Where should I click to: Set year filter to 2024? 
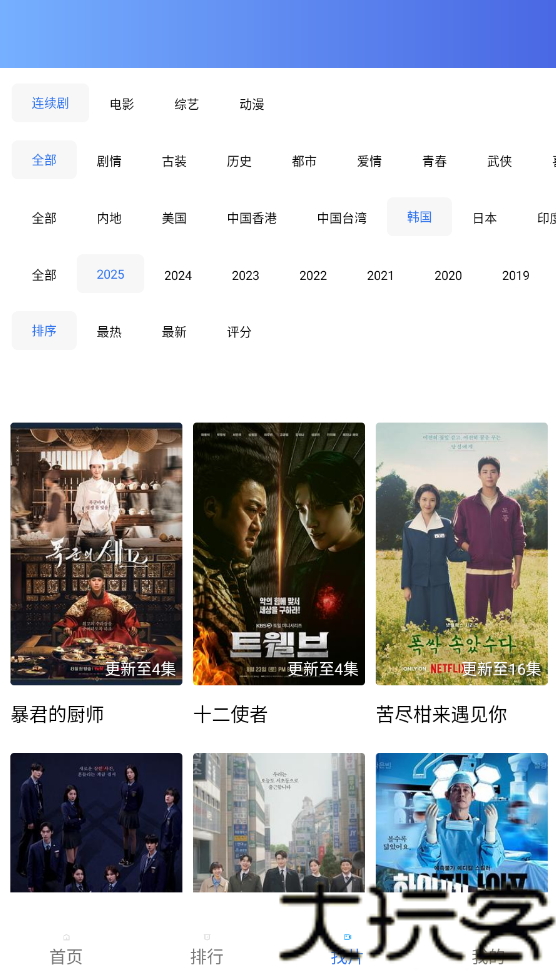(x=178, y=275)
